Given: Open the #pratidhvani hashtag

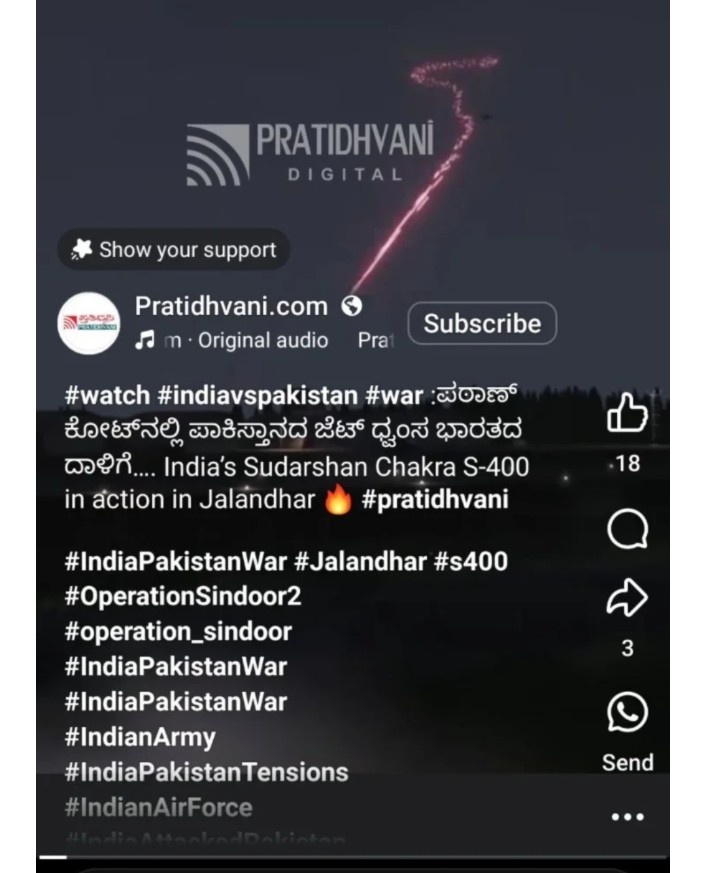Looking at the screenshot, I should click(x=435, y=499).
